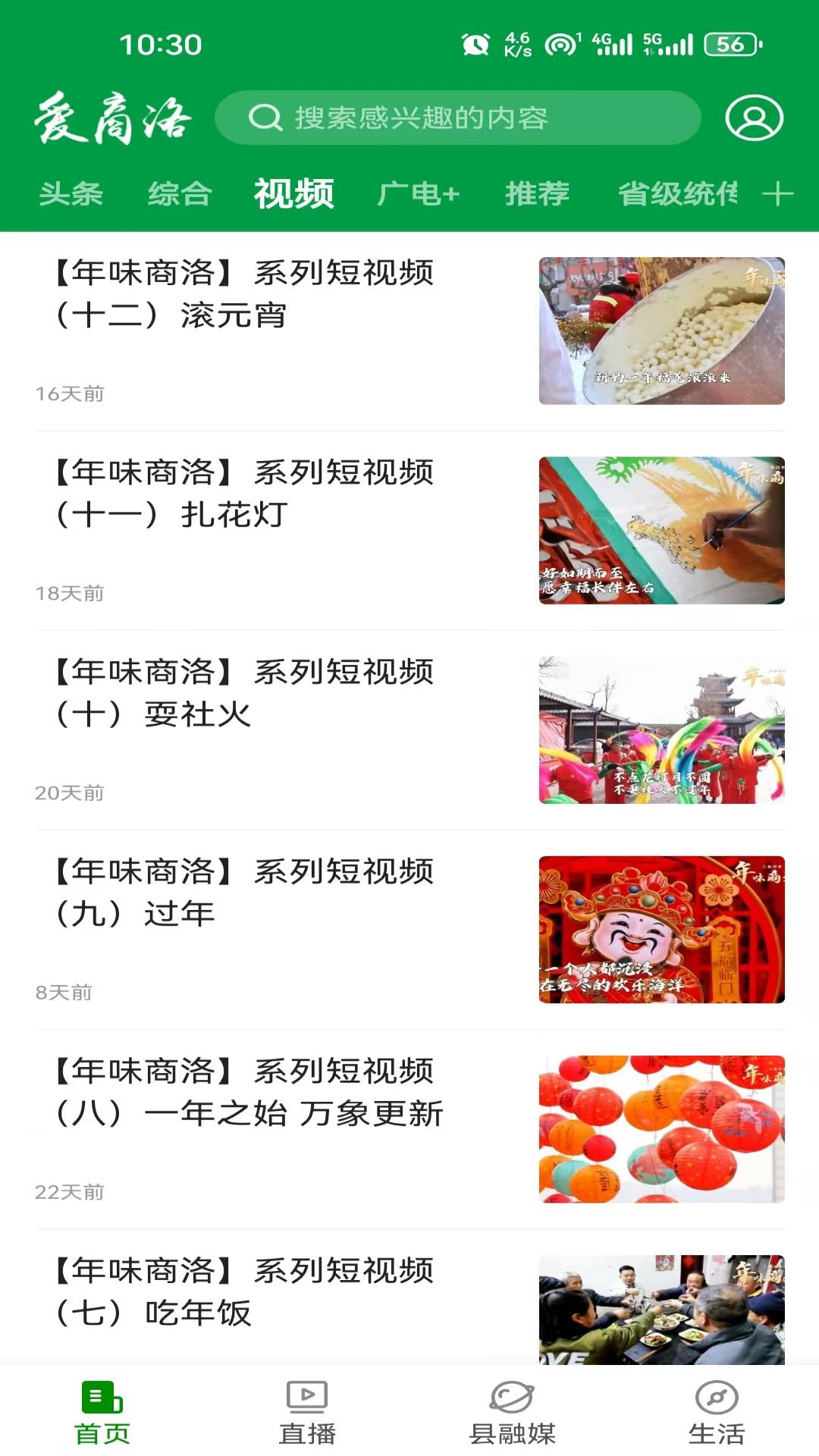Tap the search magnifier icon in the search bar
The height and width of the screenshot is (1456, 819).
click(x=265, y=118)
